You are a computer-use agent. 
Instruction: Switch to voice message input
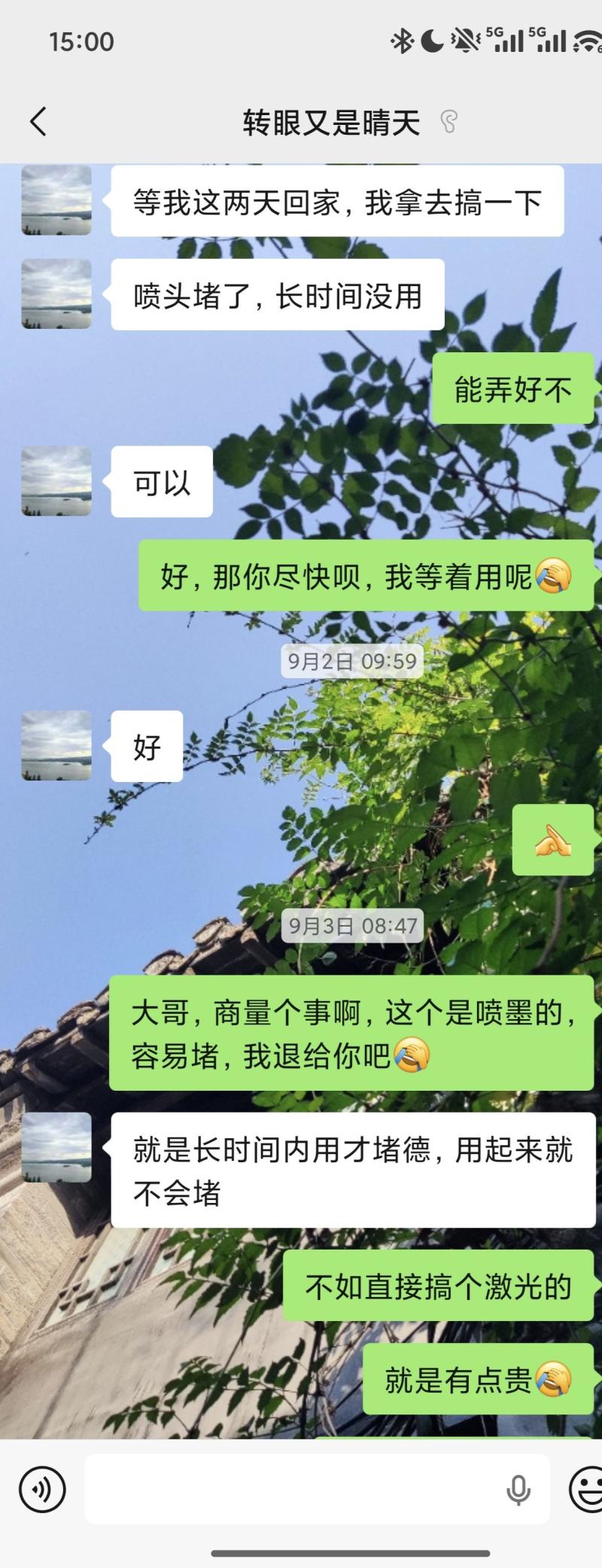[x=42, y=1489]
